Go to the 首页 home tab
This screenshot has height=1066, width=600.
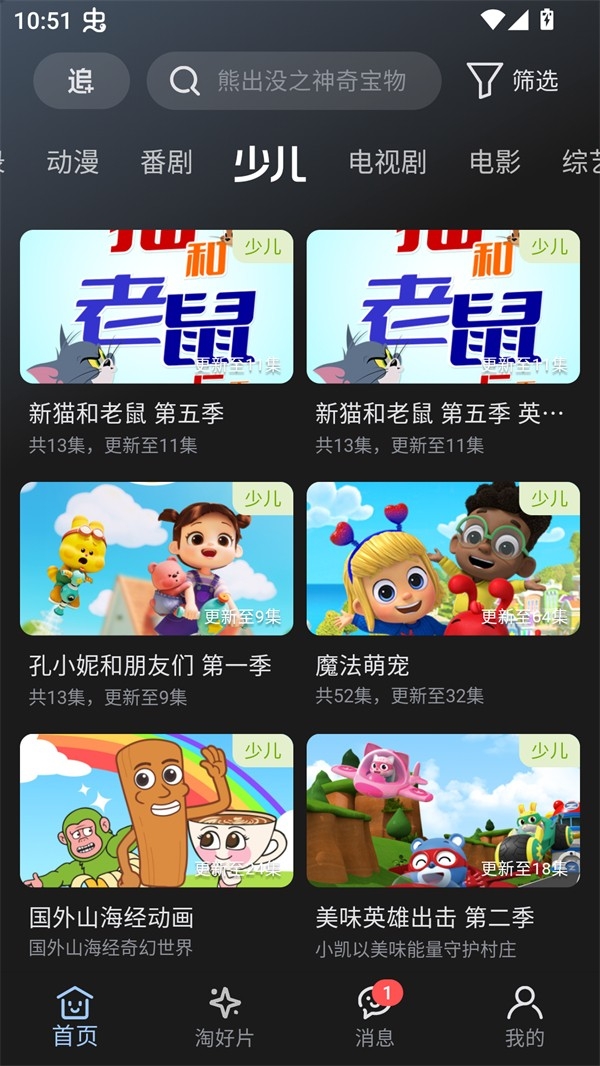[75, 1015]
